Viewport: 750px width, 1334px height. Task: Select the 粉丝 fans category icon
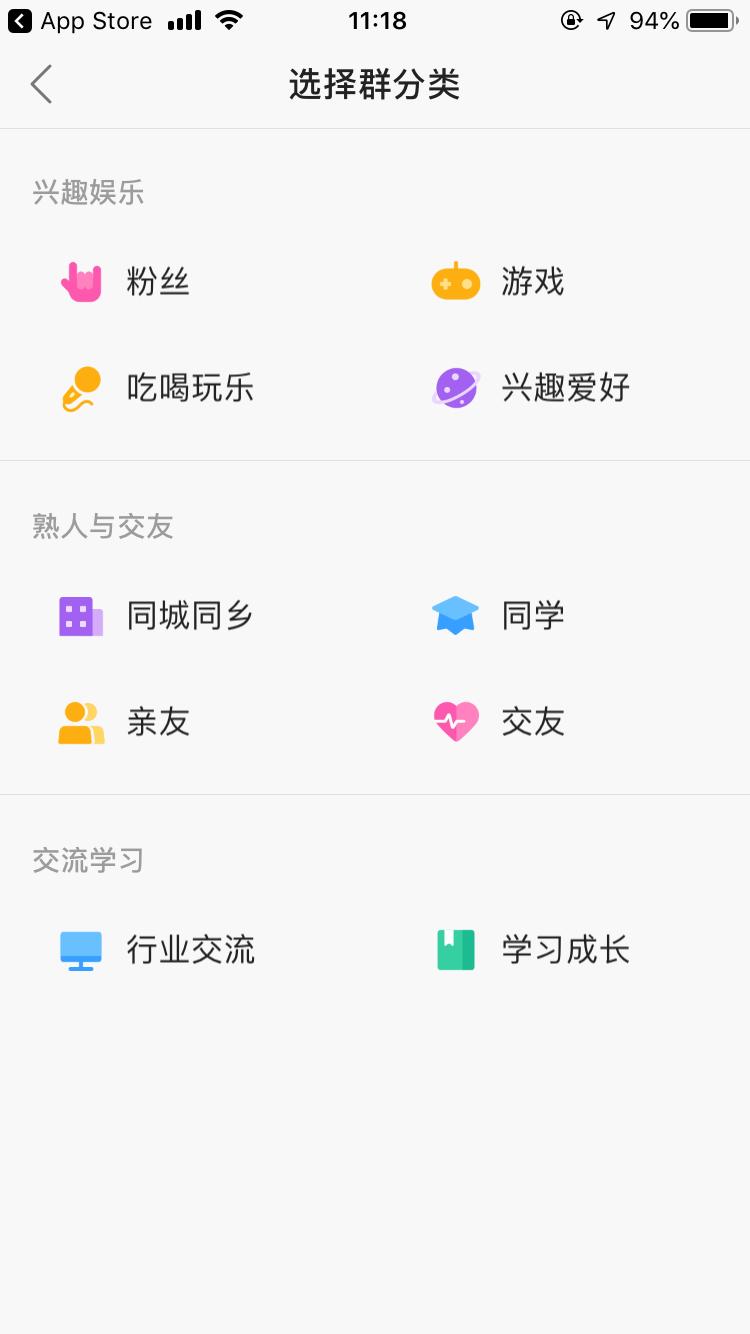80,281
